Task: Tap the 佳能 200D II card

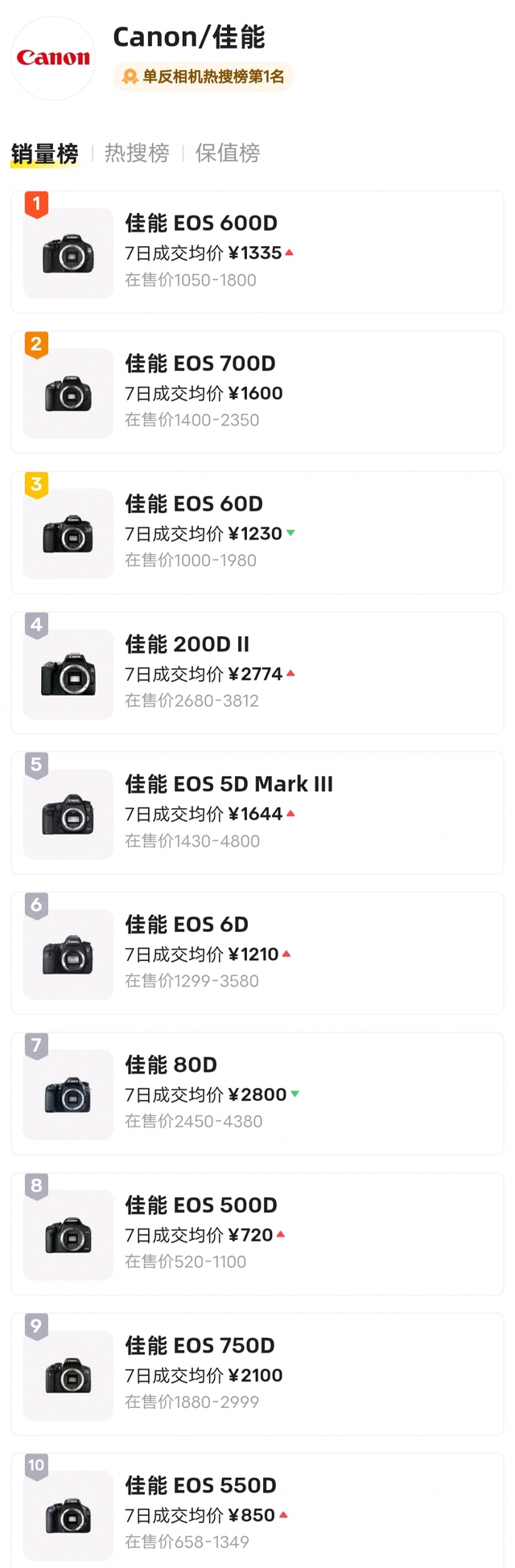Action: click(x=257, y=673)
